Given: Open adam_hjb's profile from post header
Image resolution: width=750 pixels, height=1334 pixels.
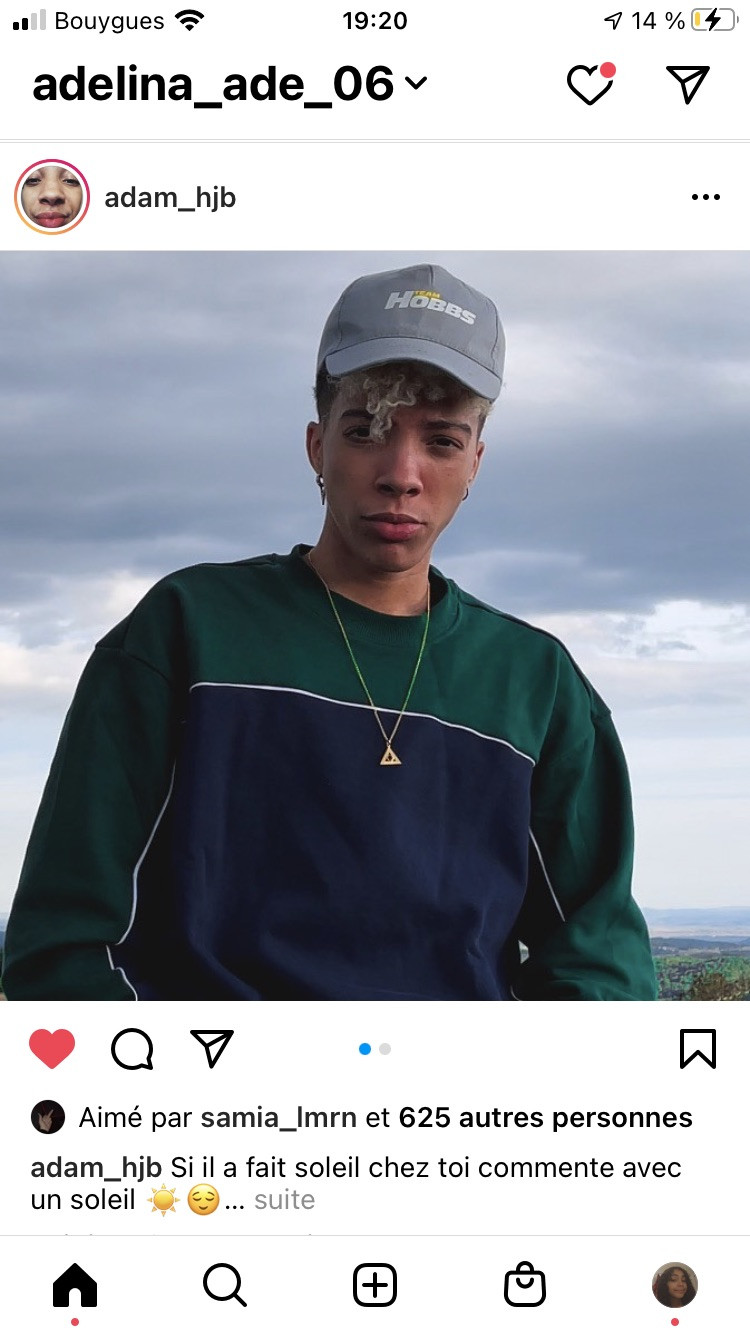Looking at the screenshot, I should pyautogui.click(x=170, y=198).
